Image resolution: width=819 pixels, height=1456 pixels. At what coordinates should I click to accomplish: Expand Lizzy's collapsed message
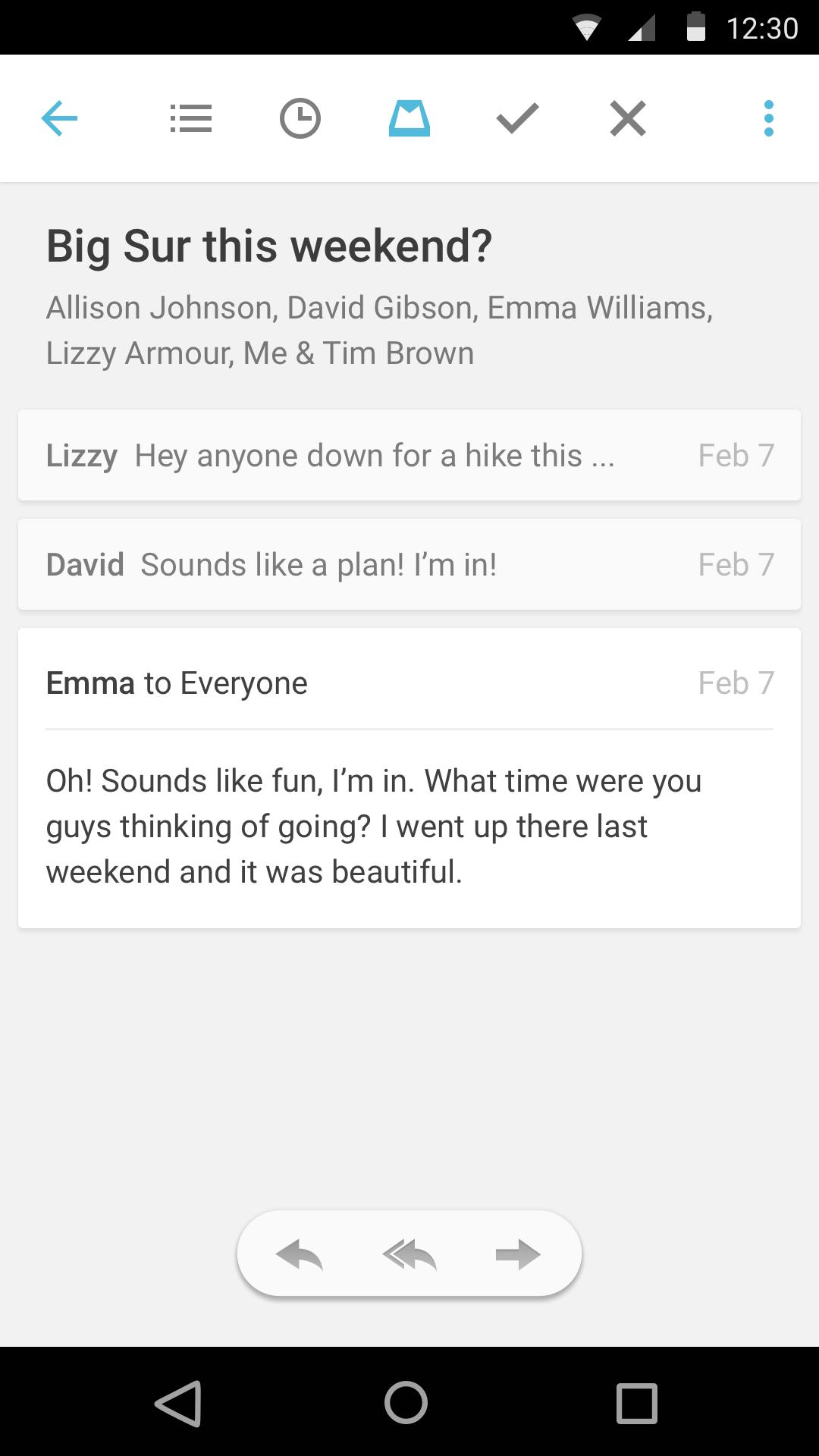pos(409,455)
